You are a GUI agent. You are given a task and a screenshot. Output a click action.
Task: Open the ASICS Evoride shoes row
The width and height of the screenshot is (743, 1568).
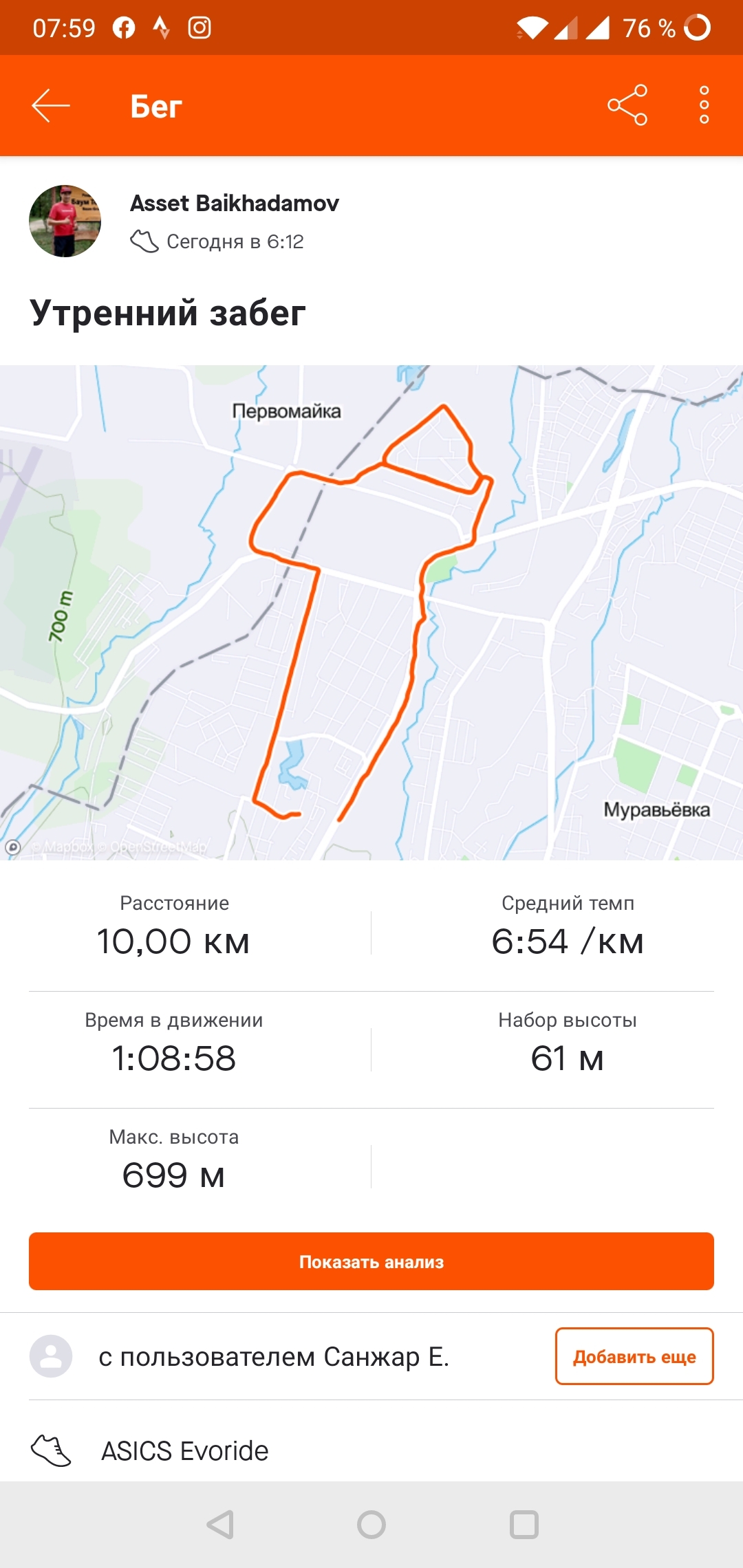click(186, 1450)
